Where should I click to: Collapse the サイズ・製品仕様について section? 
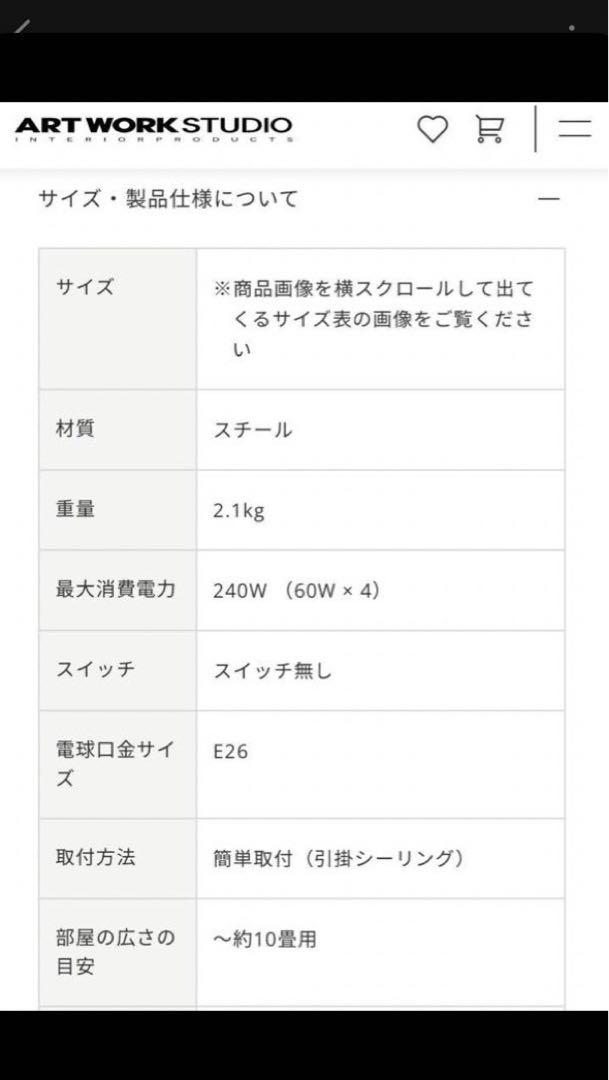[x=549, y=199]
